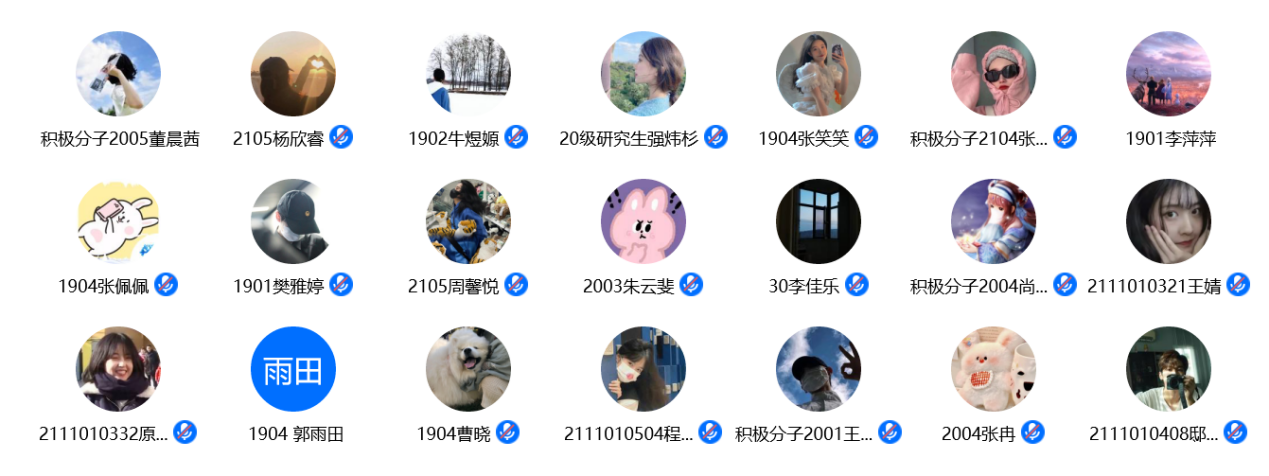The image size is (1269, 476).
Task: Choose participant 2111010321王婧
Action: pyautogui.click(x=1168, y=222)
